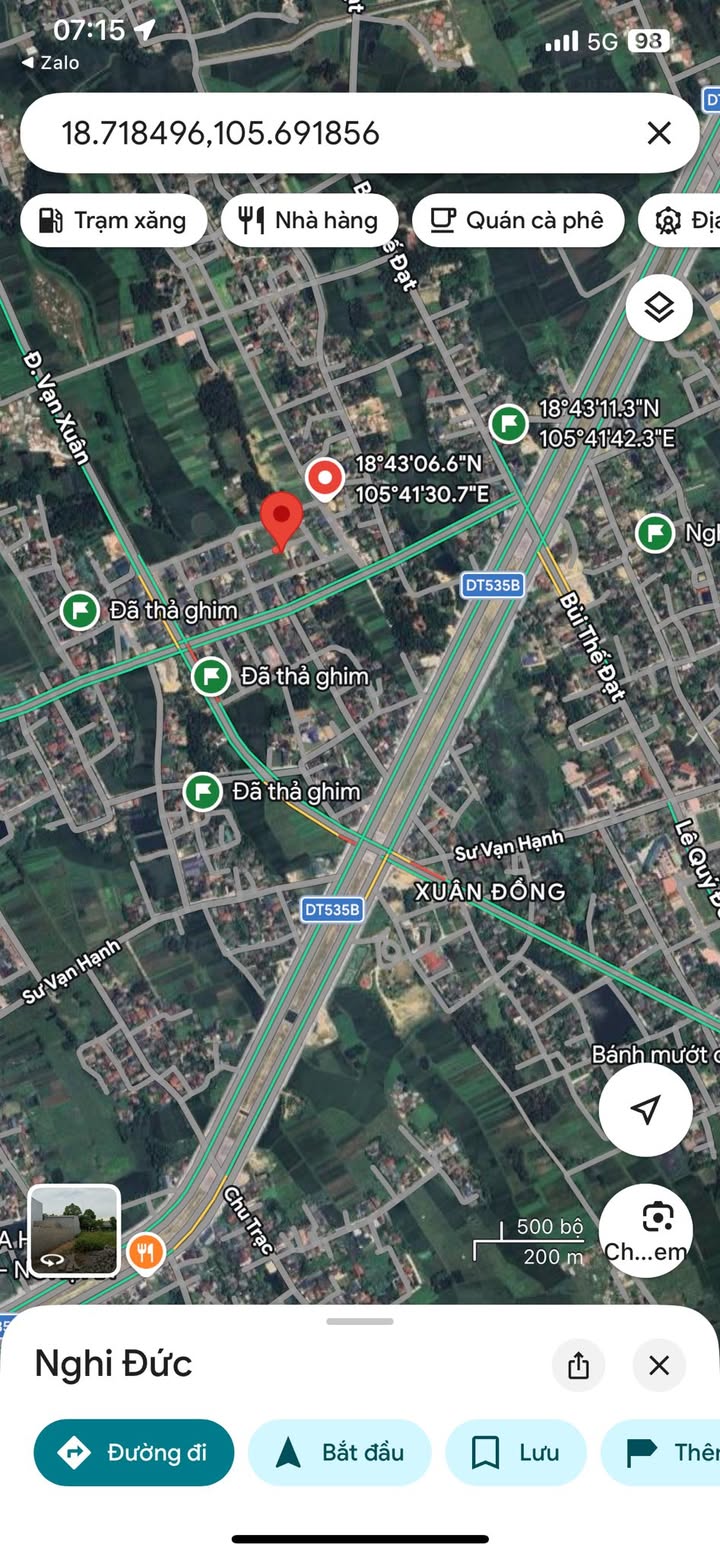Screen dimensions: 720x1557
Task: Start navigation with Bắt đầu
Action: click(340, 1452)
